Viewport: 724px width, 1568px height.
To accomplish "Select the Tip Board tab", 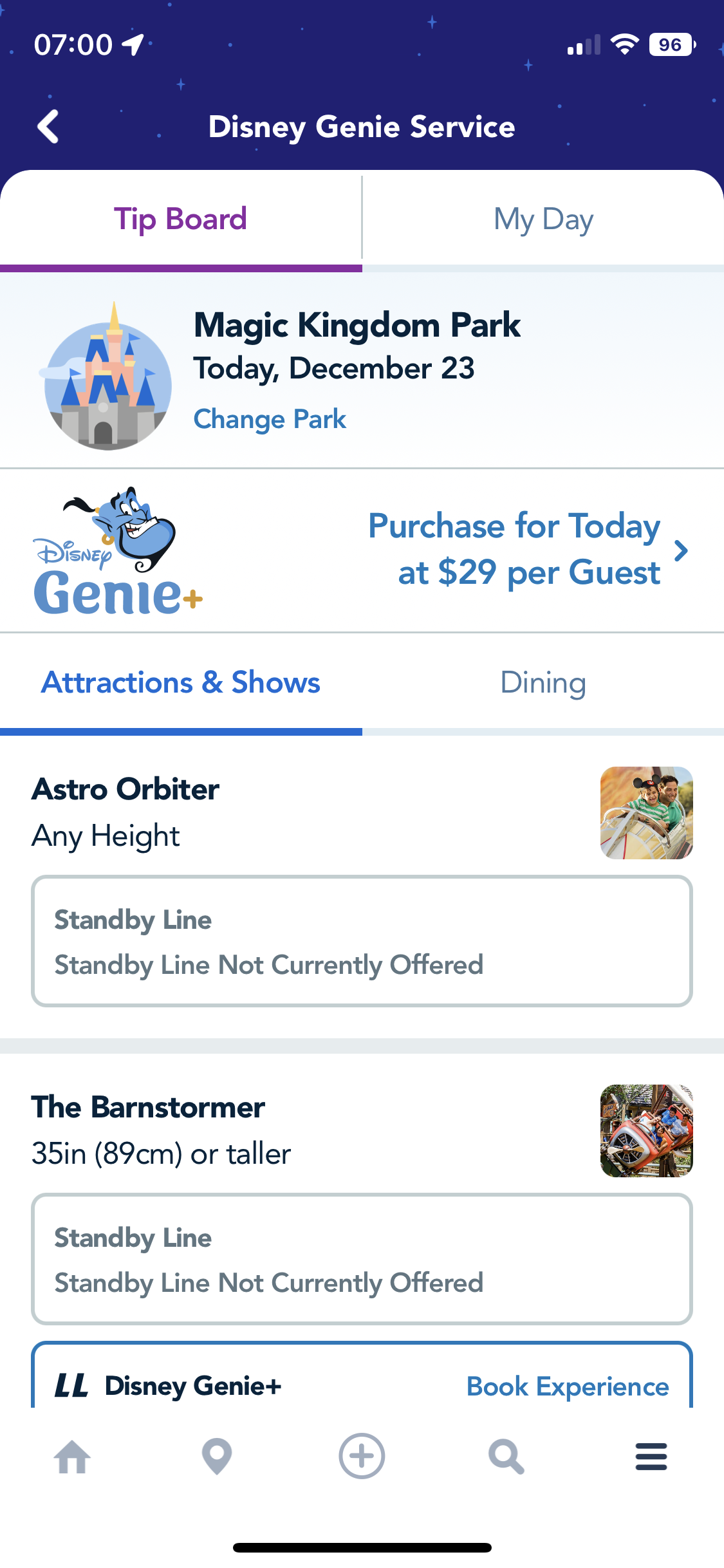I will pos(181,219).
